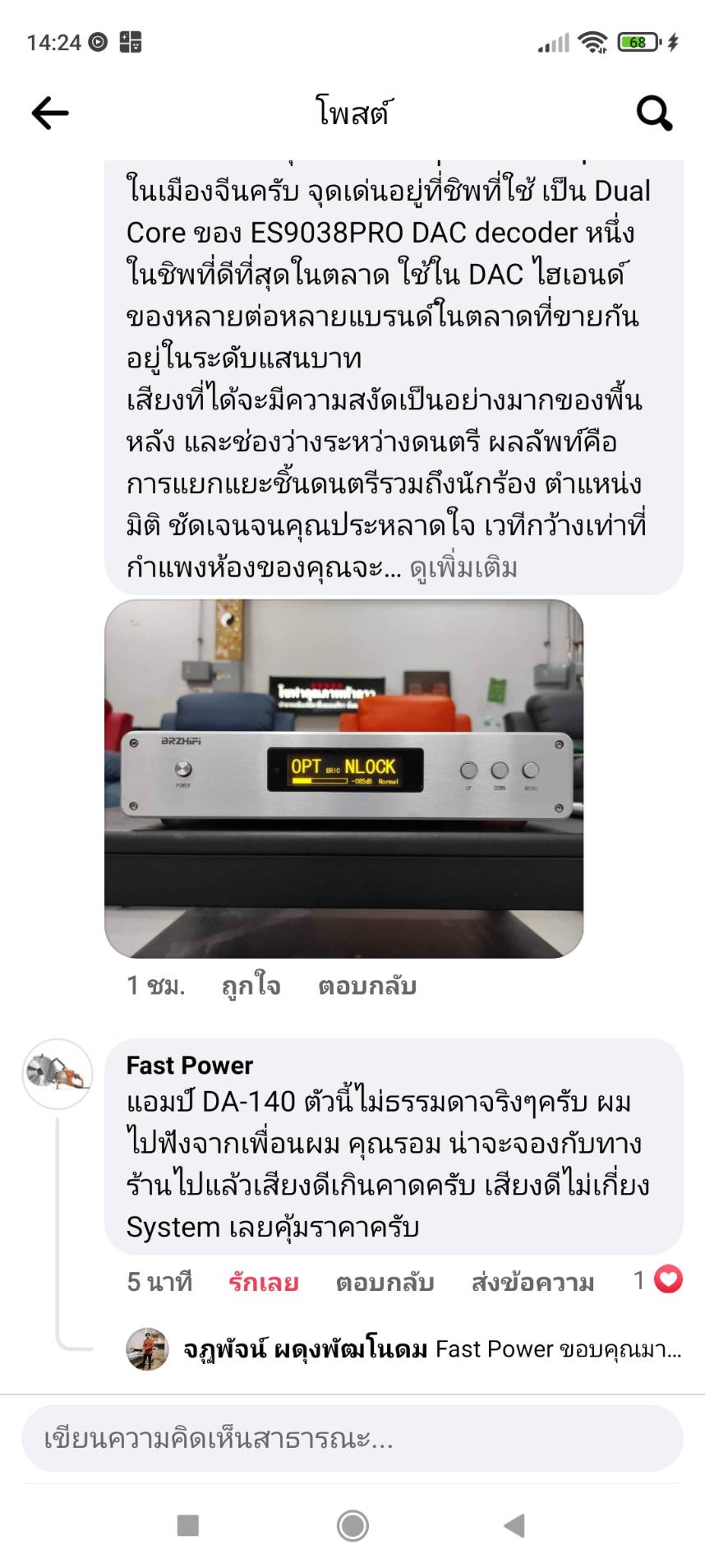Toggle รักเลย reaction on Fast Power's comment
The height and width of the screenshot is (1568, 705).
coord(263,1282)
